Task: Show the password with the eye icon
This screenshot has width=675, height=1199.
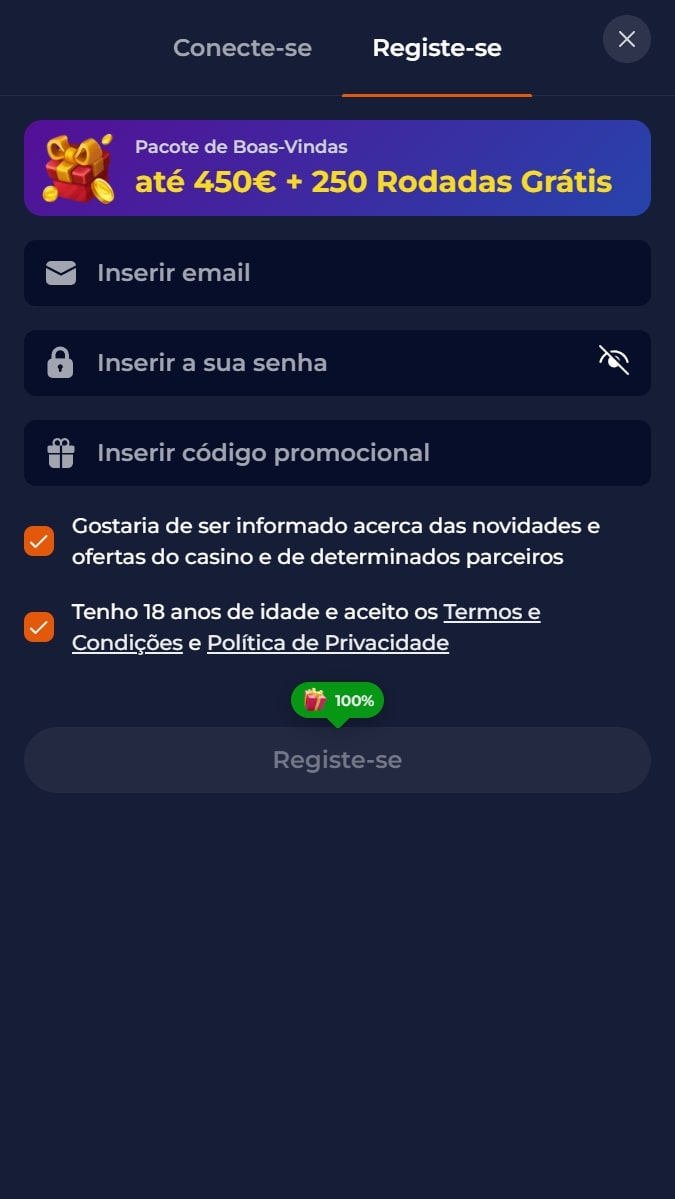Action: (613, 360)
